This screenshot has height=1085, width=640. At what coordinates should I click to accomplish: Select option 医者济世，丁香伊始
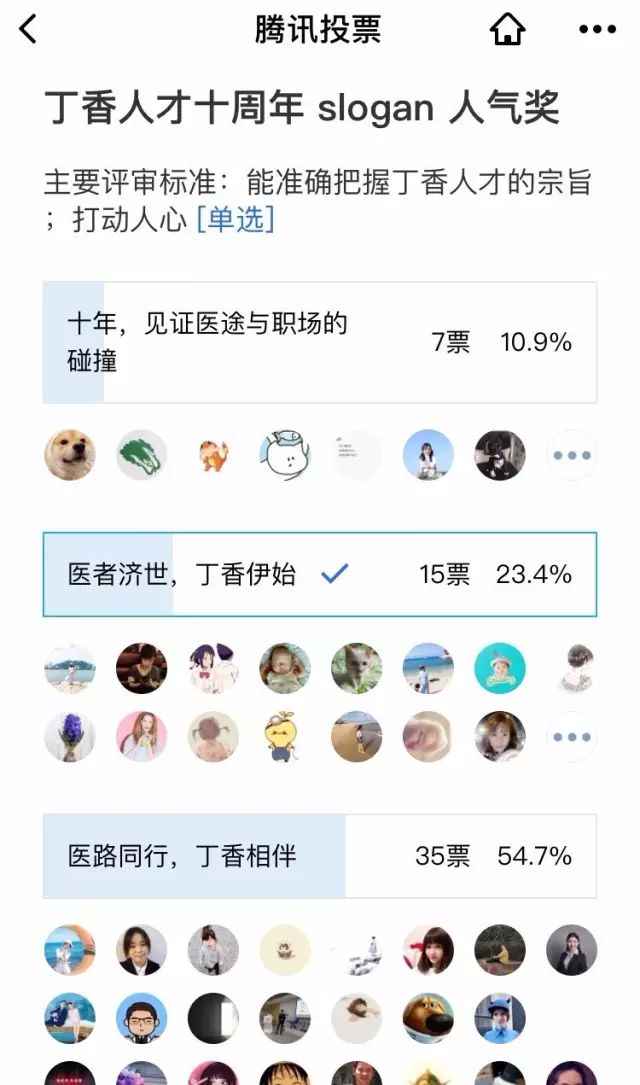click(319, 574)
